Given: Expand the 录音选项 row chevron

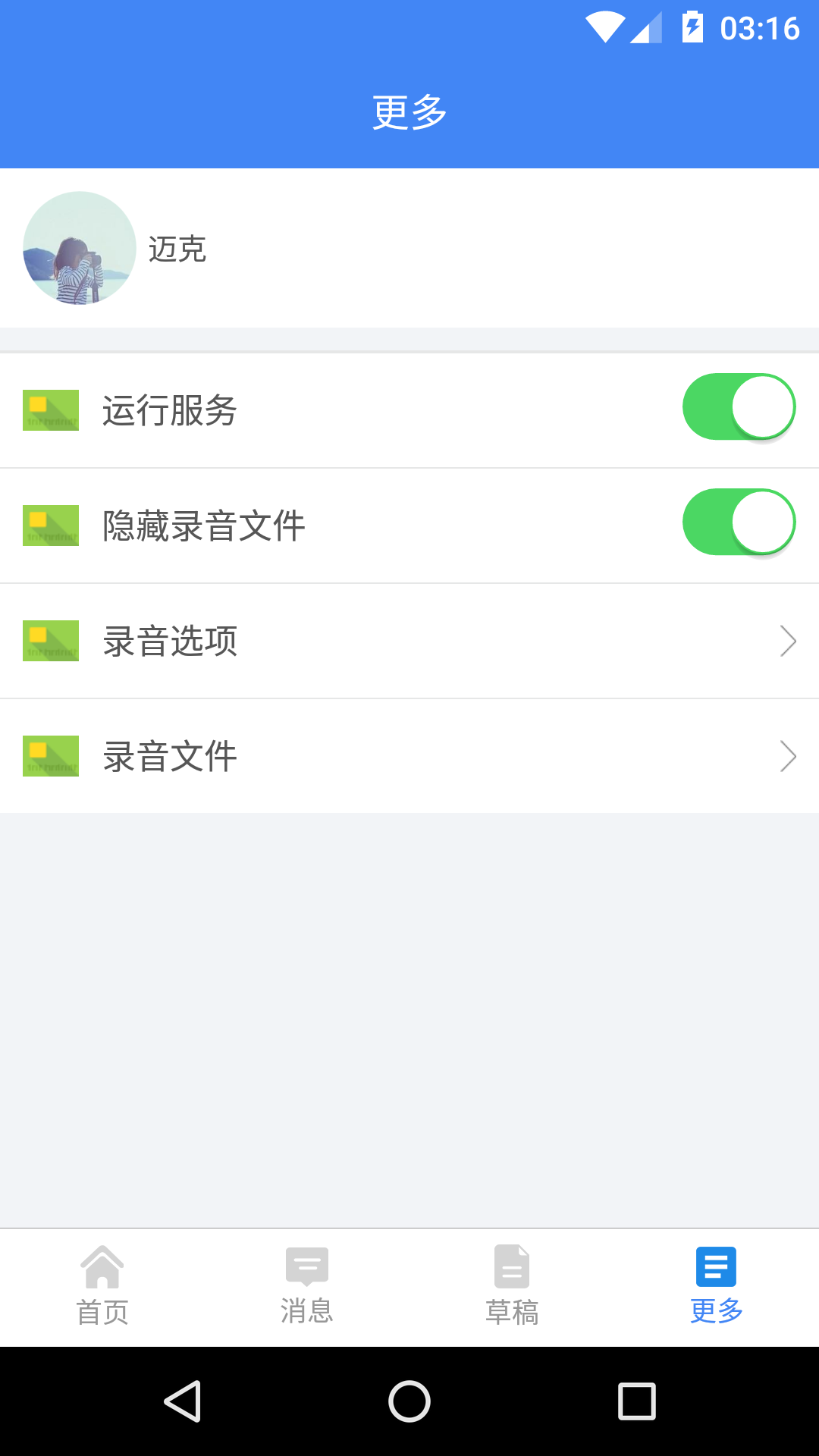Looking at the screenshot, I should pyautogui.click(x=788, y=640).
